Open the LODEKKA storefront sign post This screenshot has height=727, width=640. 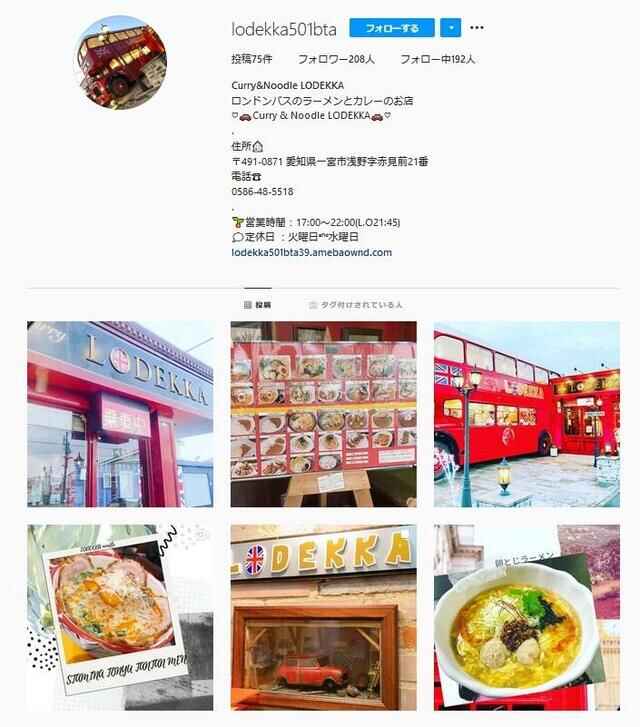120,414
